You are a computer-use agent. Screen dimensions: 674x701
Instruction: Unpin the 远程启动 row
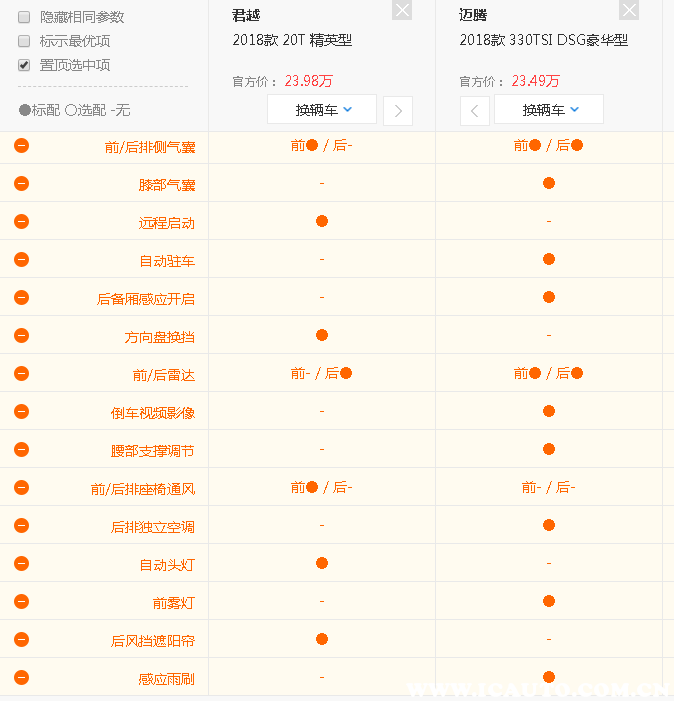[21, 222]
